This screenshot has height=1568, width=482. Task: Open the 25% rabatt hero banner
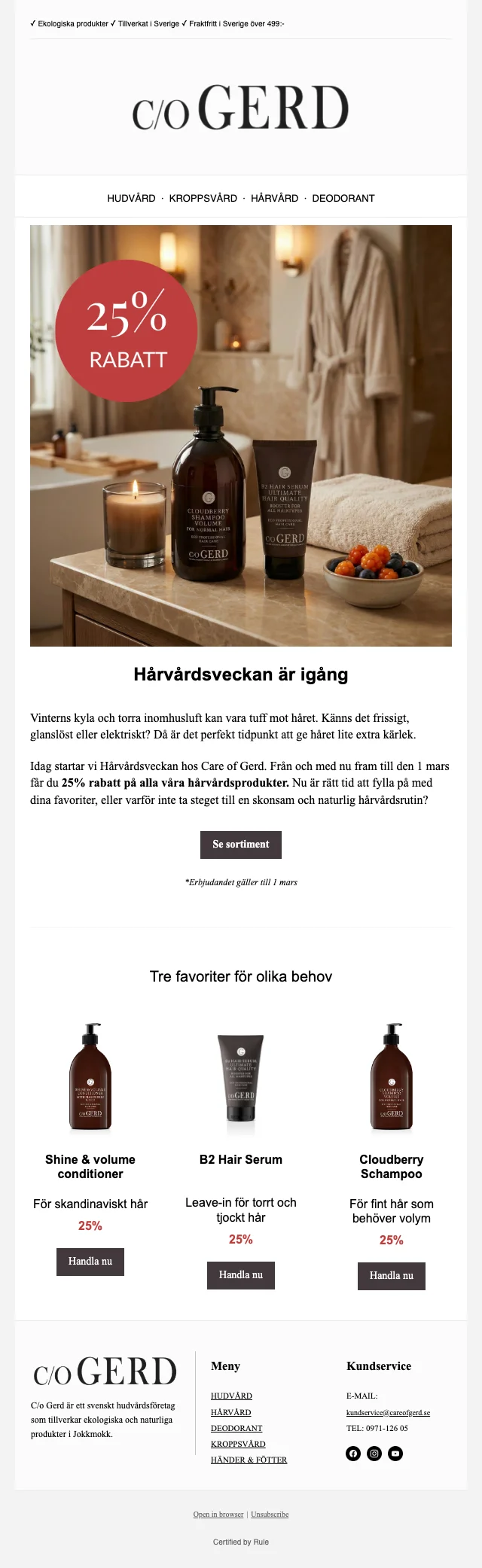click(241, 435)
